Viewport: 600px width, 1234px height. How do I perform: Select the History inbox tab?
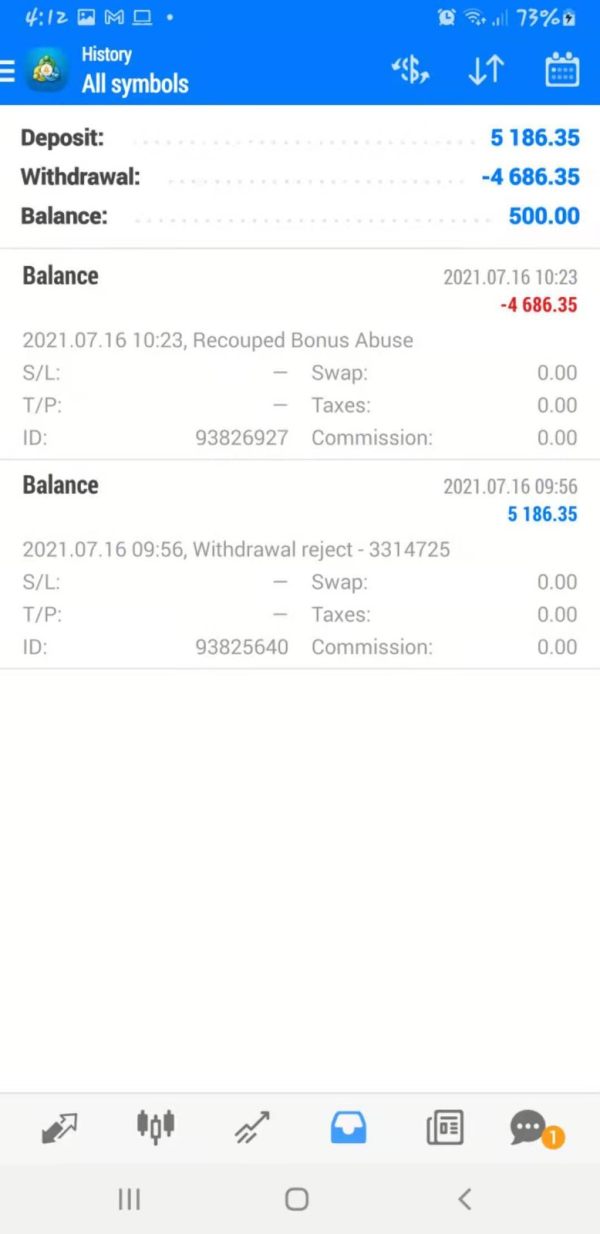point(348,1128)
